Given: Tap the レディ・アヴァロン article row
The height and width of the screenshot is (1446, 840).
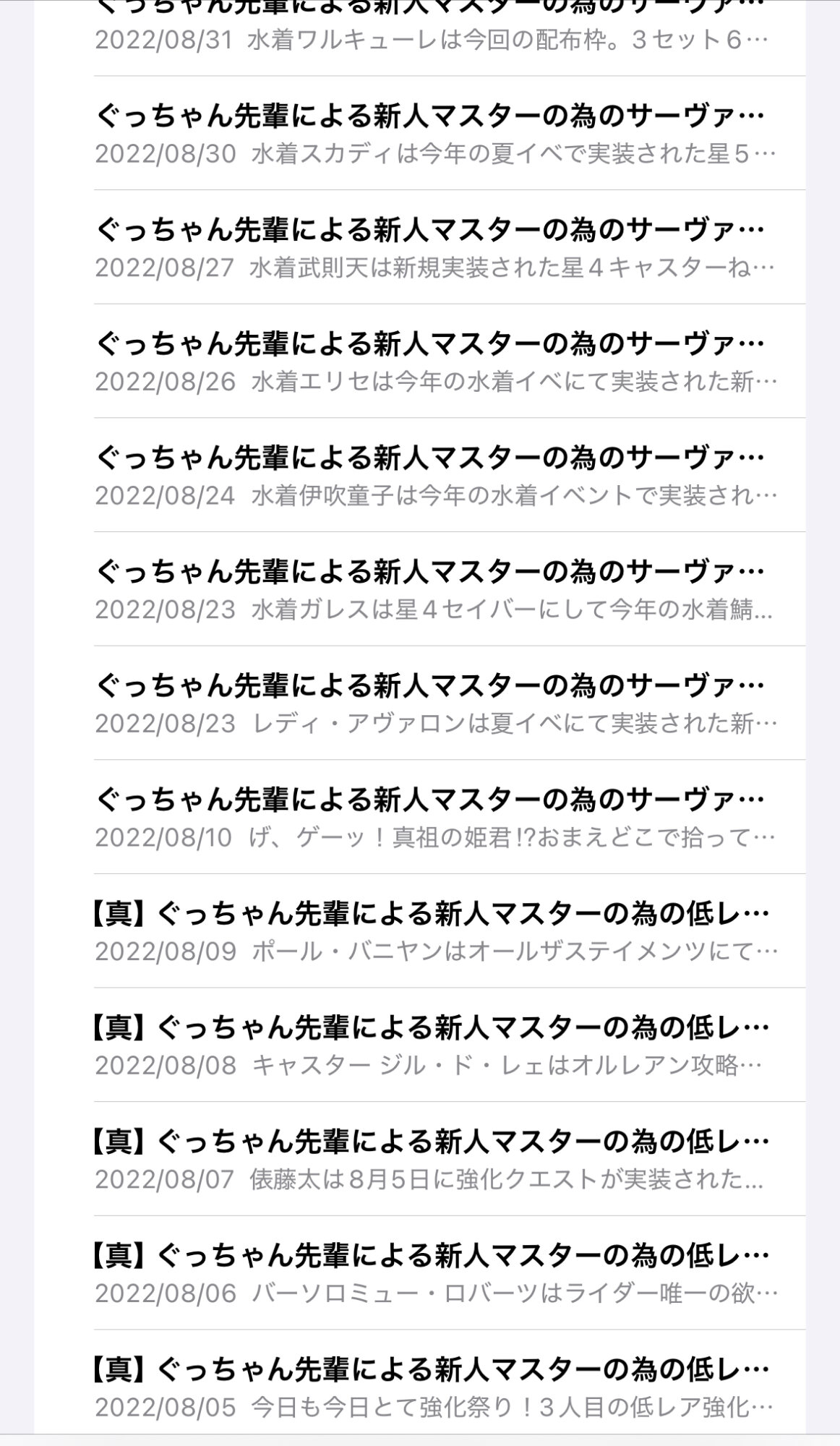Looking at the screenshot, I should pyautogui.click(x=434, y=703).
